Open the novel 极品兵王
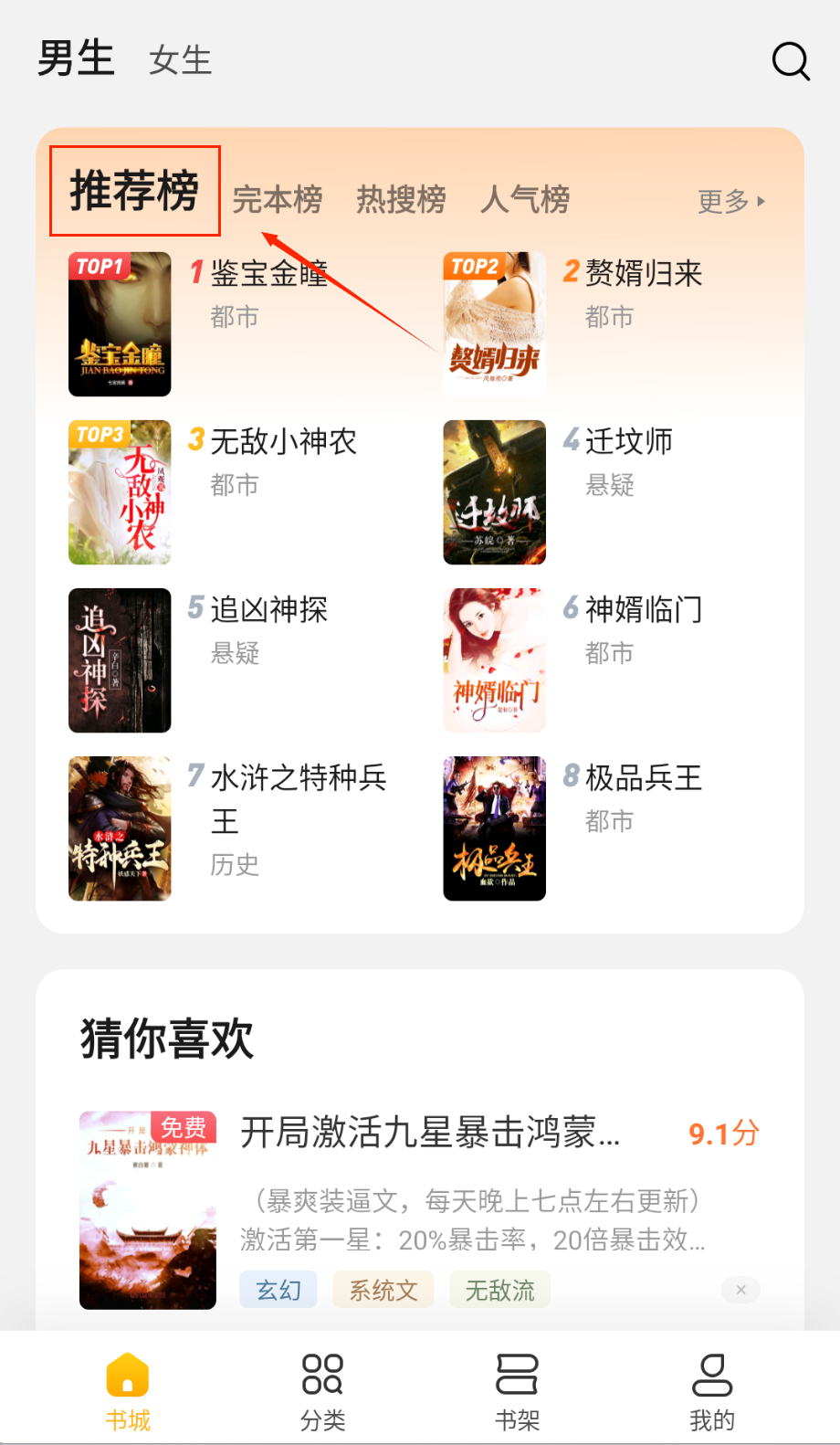Screen dimensions: 840x1445 pyautogui.click(x=643, y=778)
